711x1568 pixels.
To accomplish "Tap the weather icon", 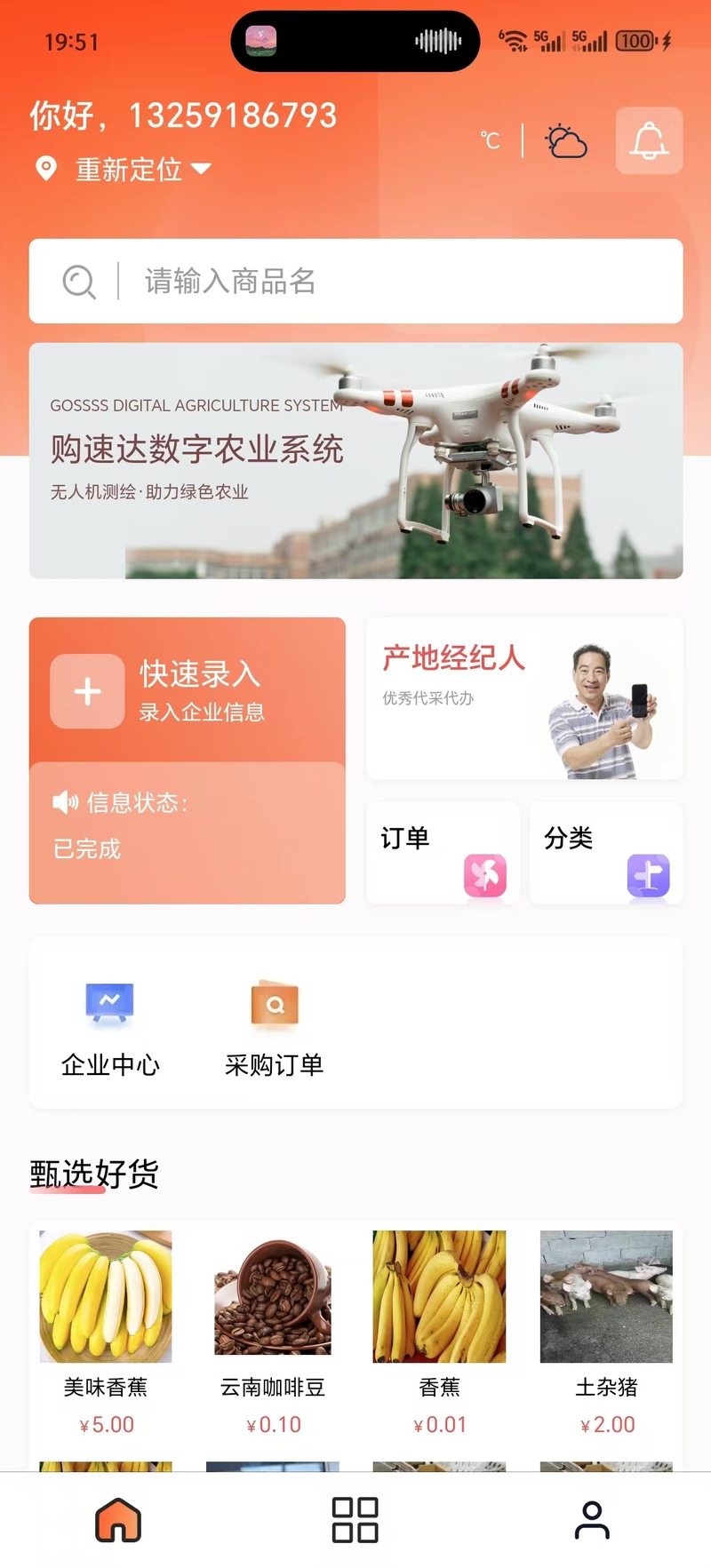I will (566, 141).
